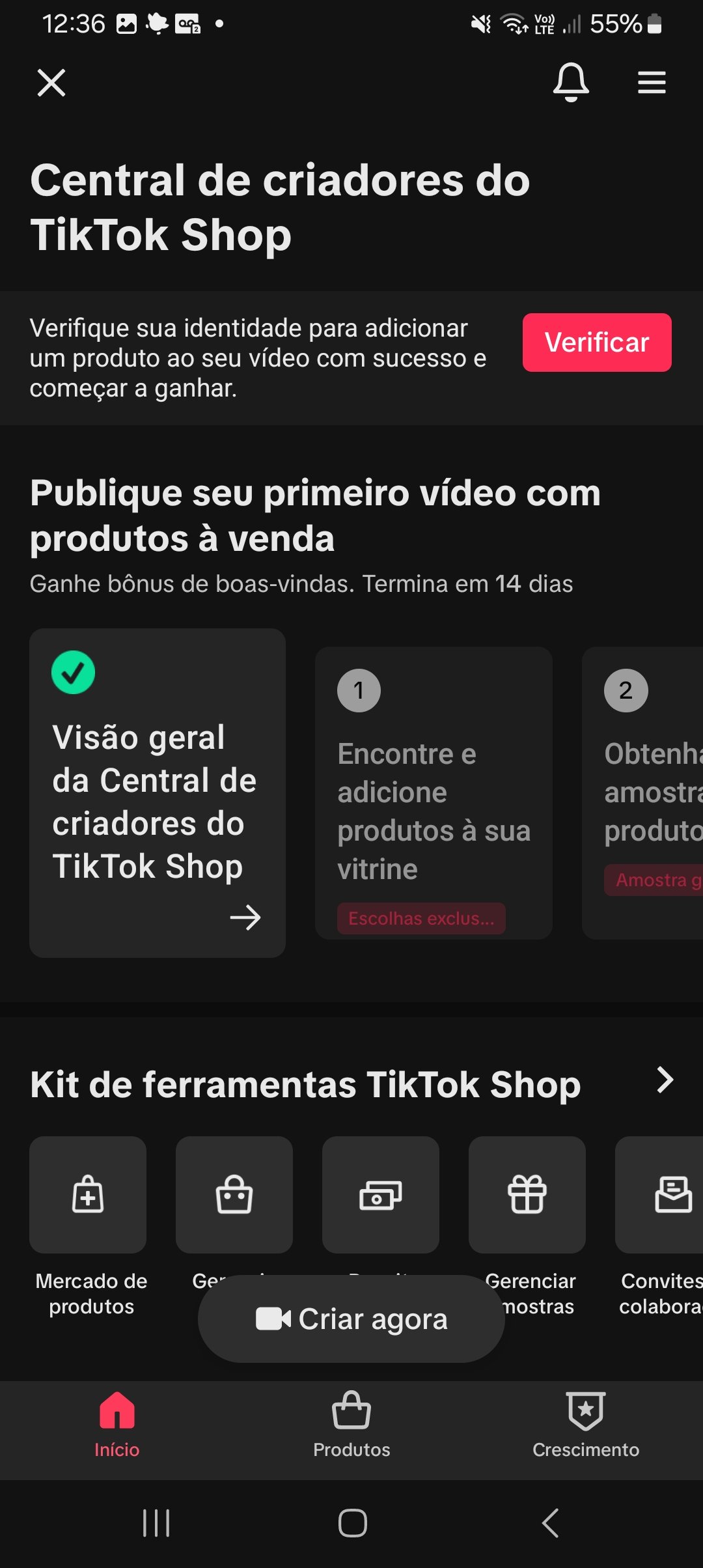This screenshot has height=1568, width=703.
Task: Open the money payments tool tile
Action: pos(381,1195)
